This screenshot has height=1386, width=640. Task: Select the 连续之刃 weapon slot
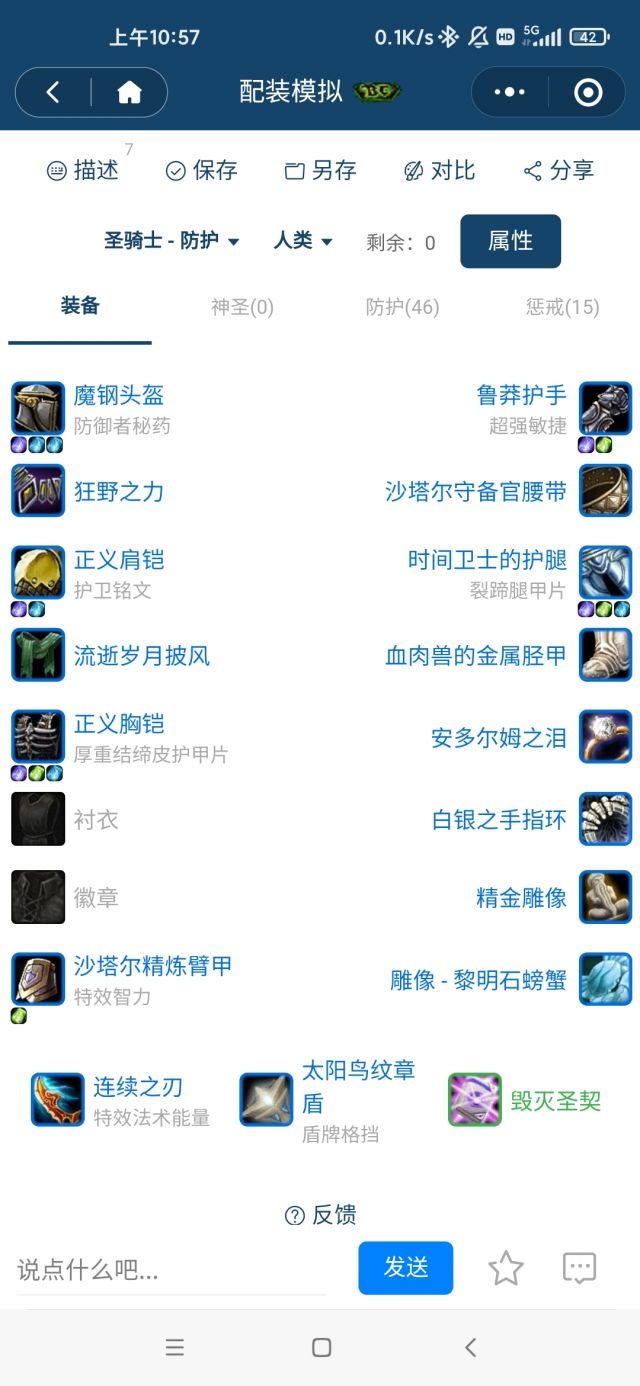tap(138, 1087)
